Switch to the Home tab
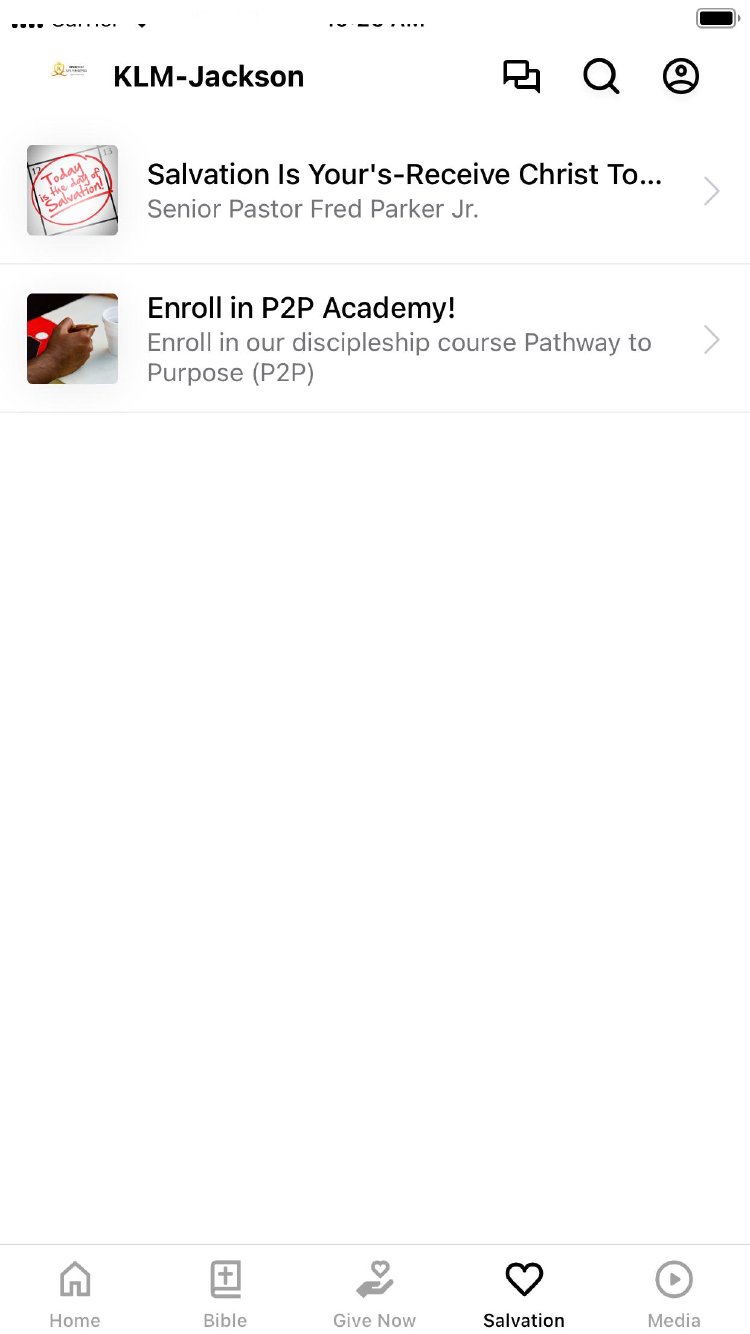 (x=75, y=1293)
